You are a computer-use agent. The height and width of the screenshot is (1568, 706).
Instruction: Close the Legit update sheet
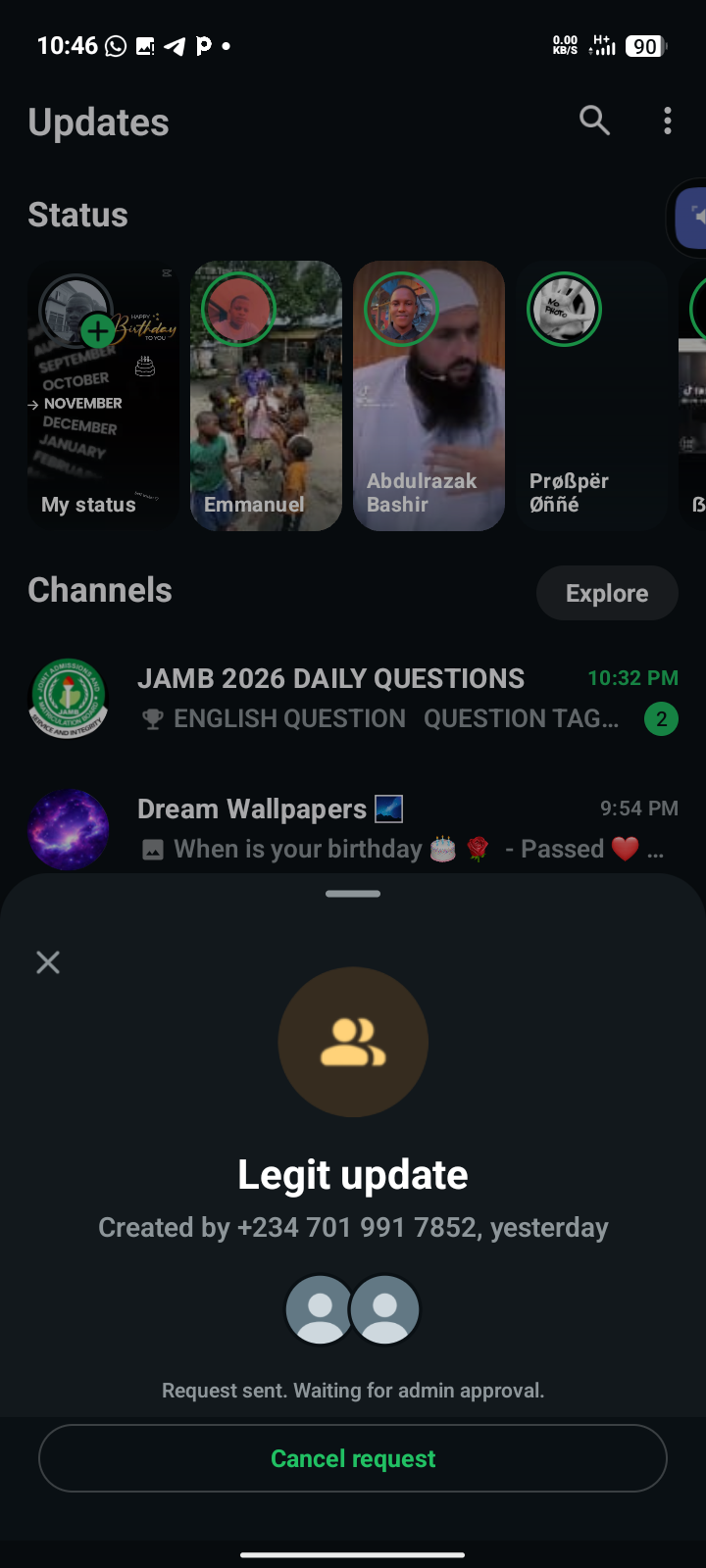pos(48,962)
